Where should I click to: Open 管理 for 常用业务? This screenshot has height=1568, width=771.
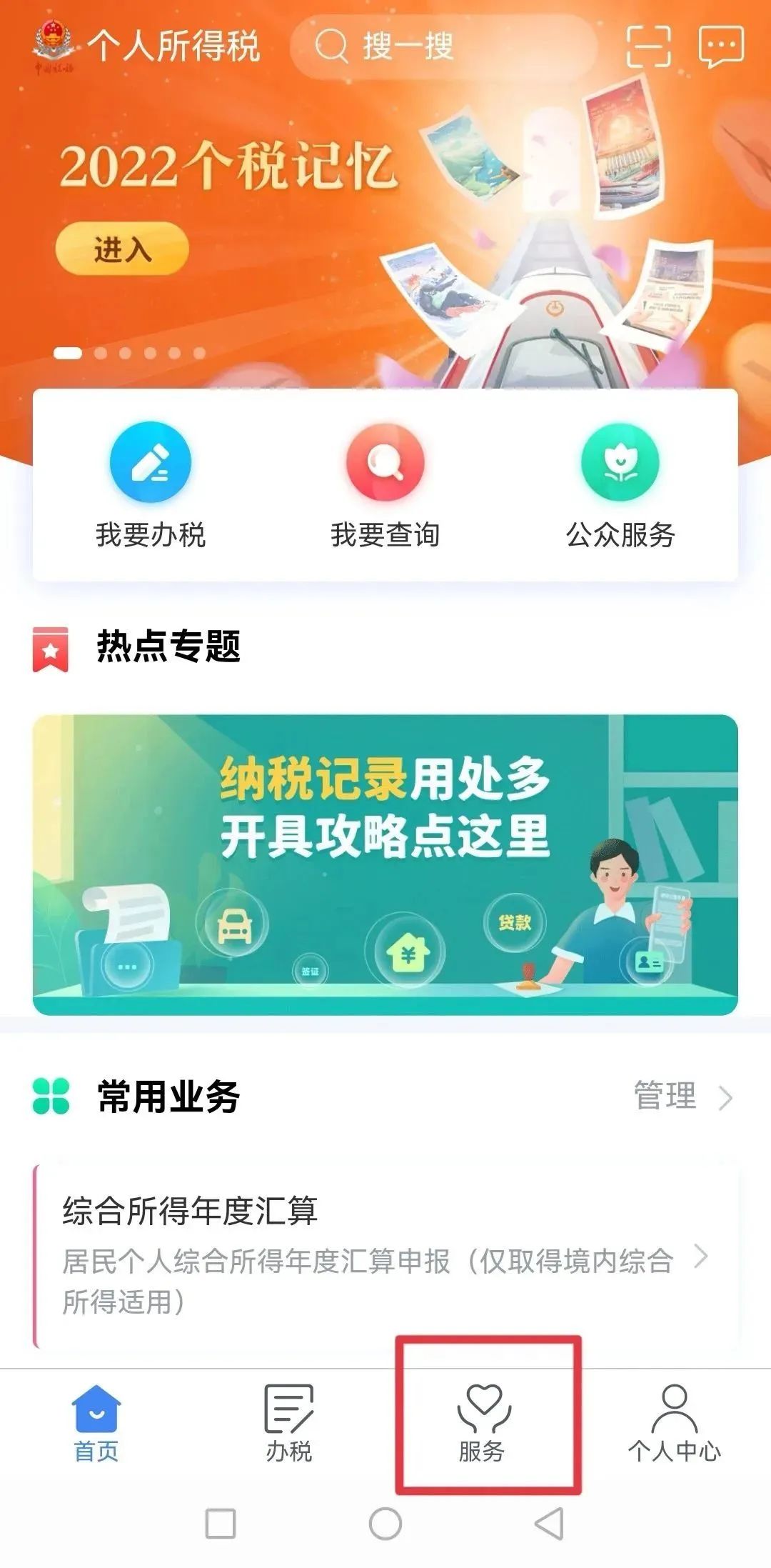click(683, 1096)
